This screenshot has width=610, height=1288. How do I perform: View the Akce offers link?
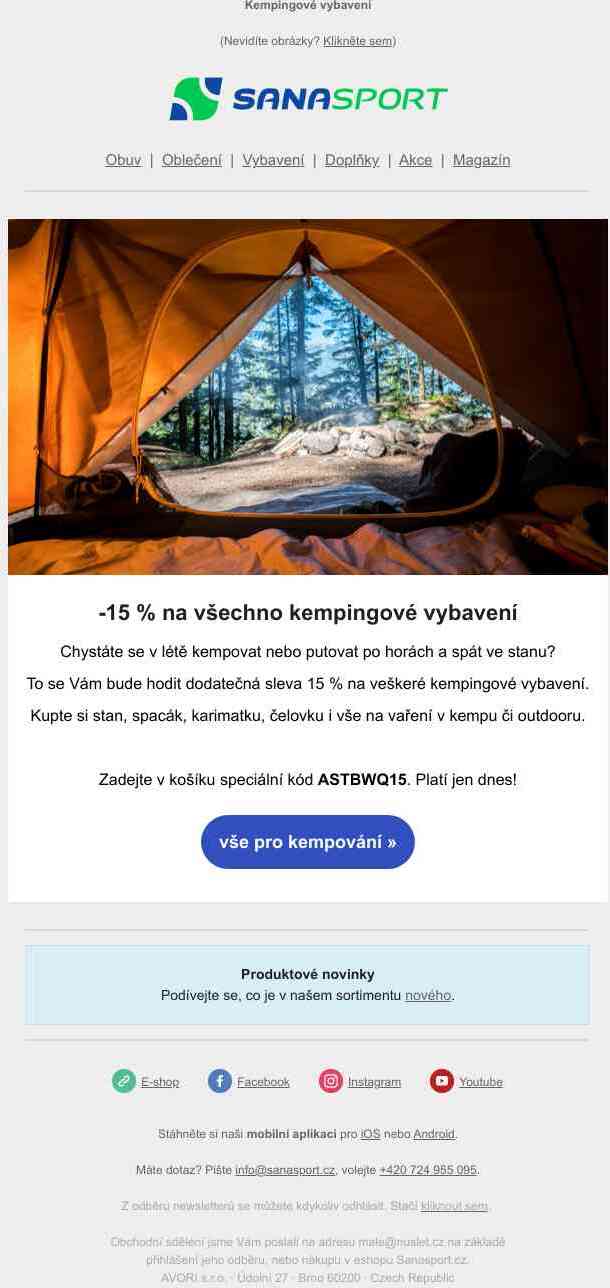(415, 160)
